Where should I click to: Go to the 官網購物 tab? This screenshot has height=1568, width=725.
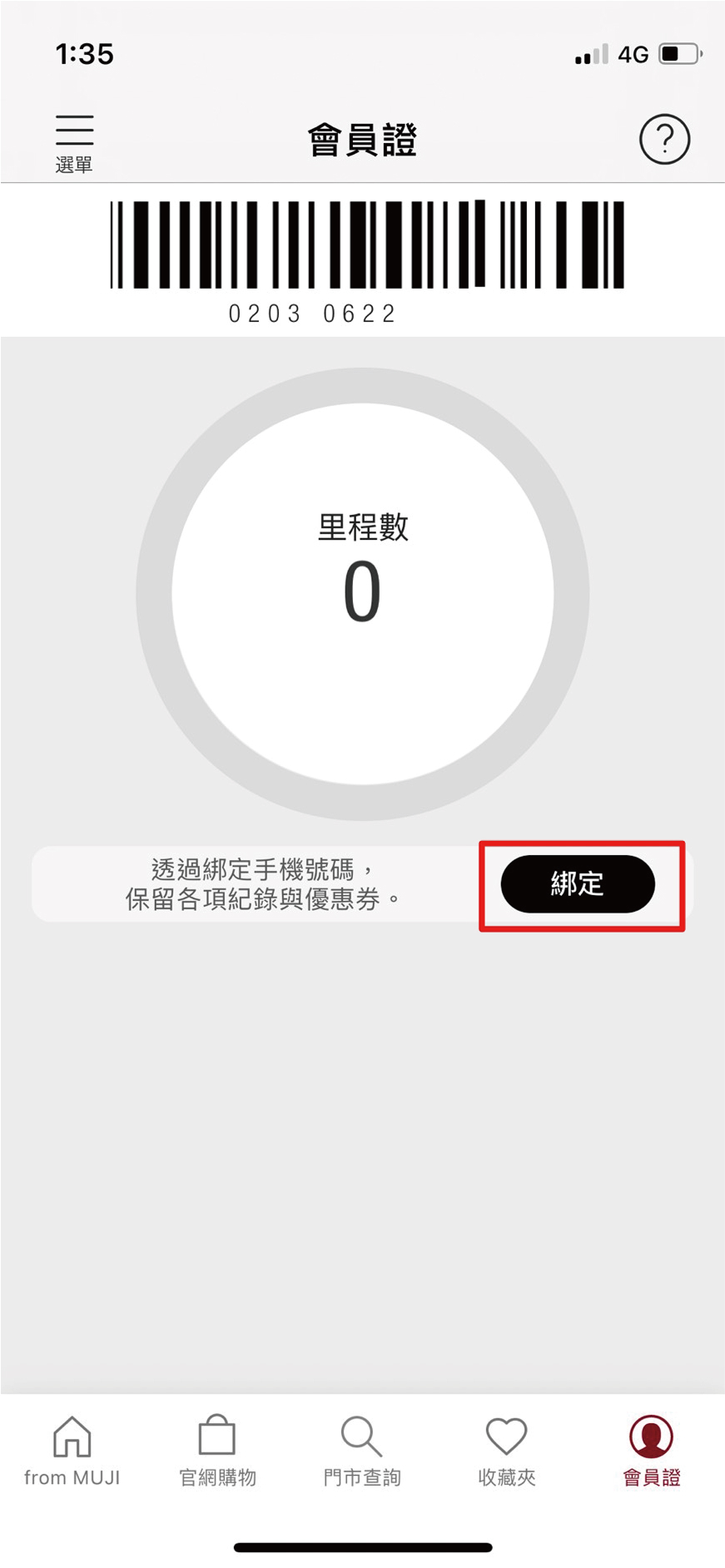pos(217,1451)
